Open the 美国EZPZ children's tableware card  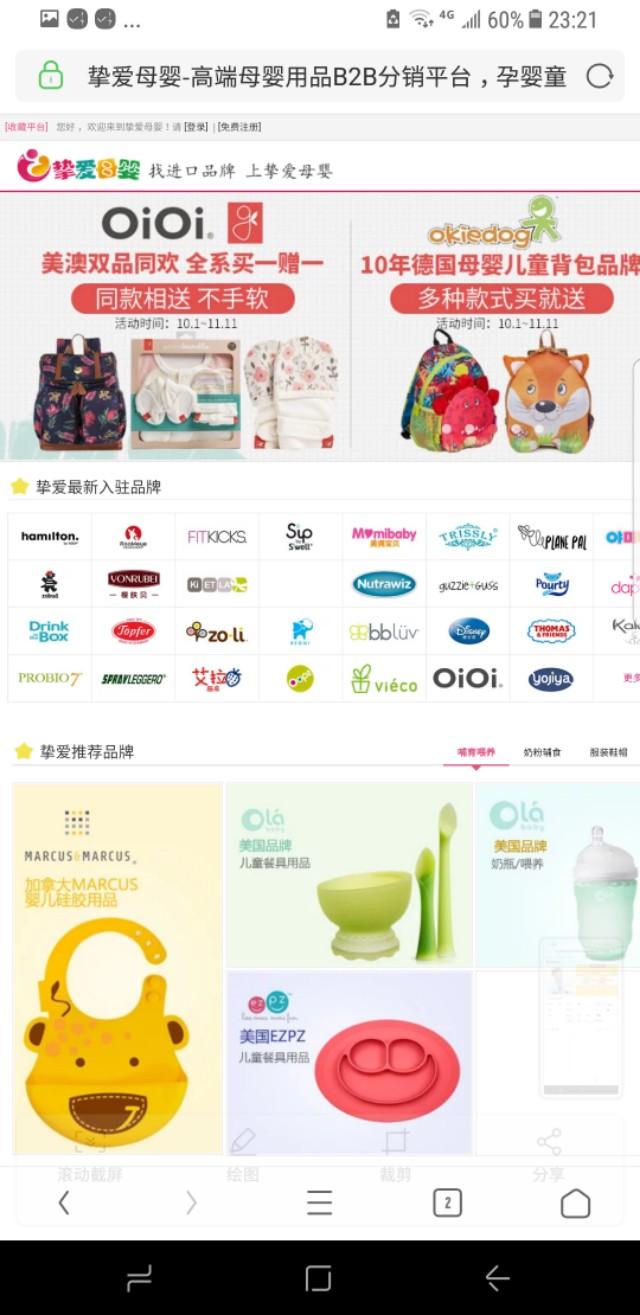(349, 1062)
